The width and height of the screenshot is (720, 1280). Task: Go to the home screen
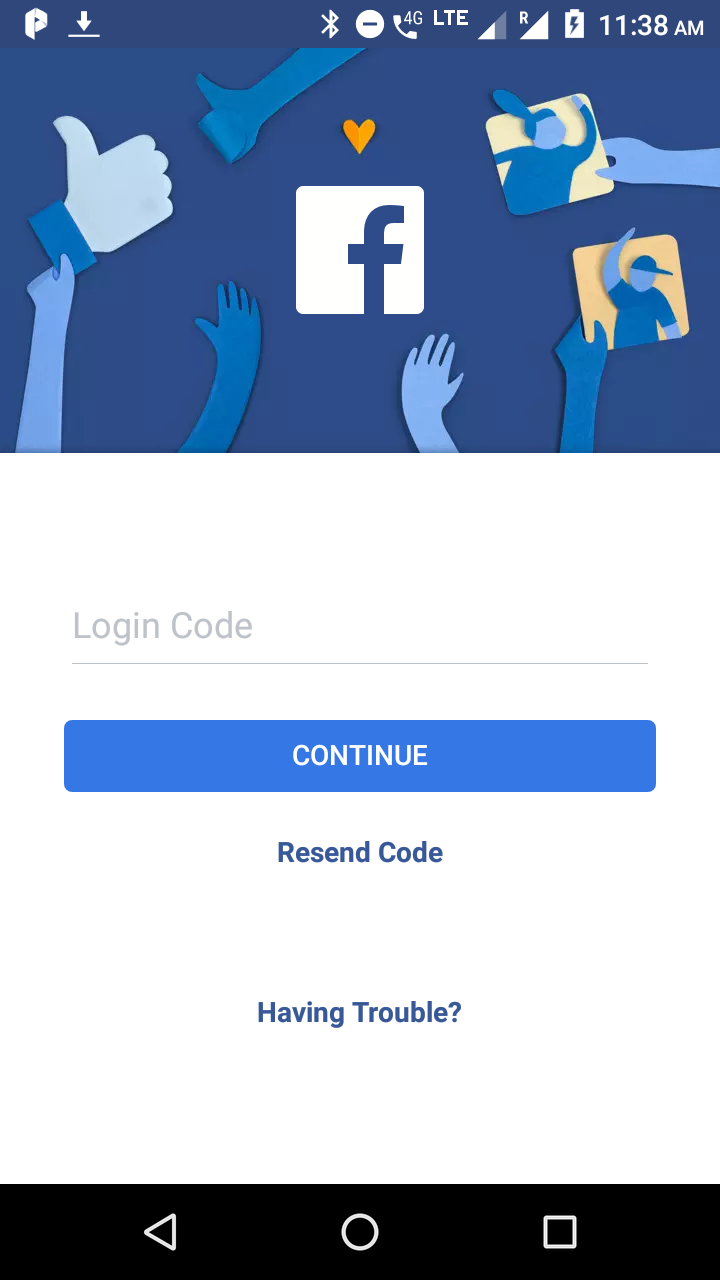[360, 1232]
